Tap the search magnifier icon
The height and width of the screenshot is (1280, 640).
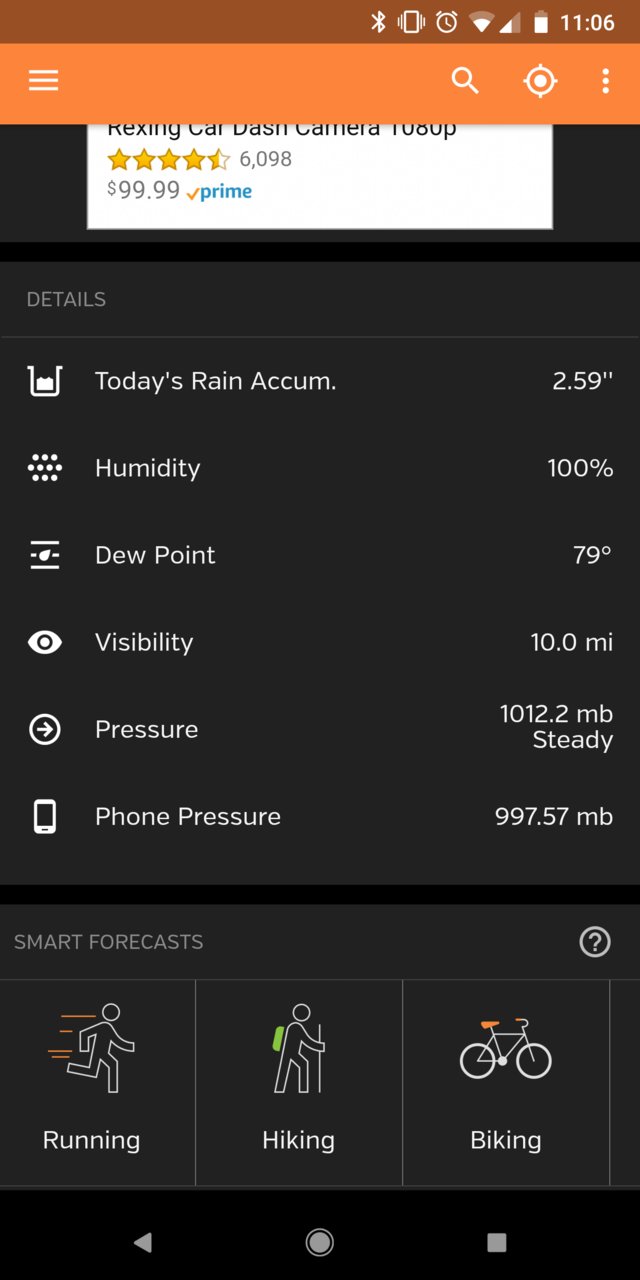click(x=465, y=81)
